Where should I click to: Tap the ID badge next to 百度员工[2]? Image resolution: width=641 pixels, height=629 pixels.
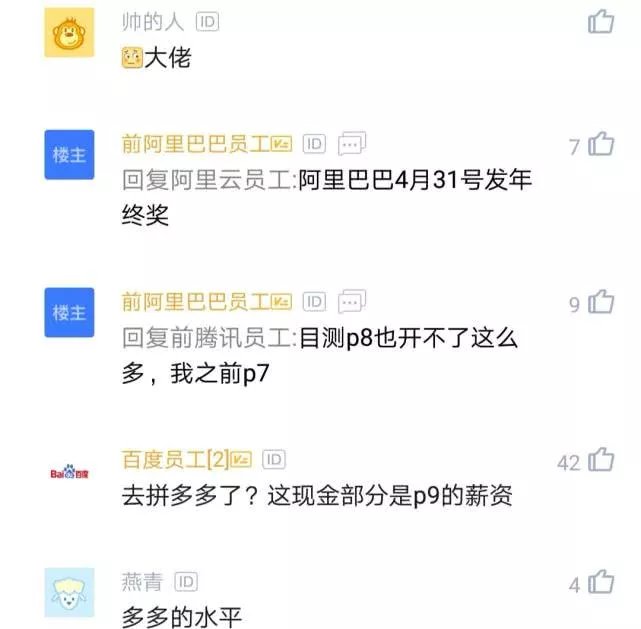click(274, 459)
